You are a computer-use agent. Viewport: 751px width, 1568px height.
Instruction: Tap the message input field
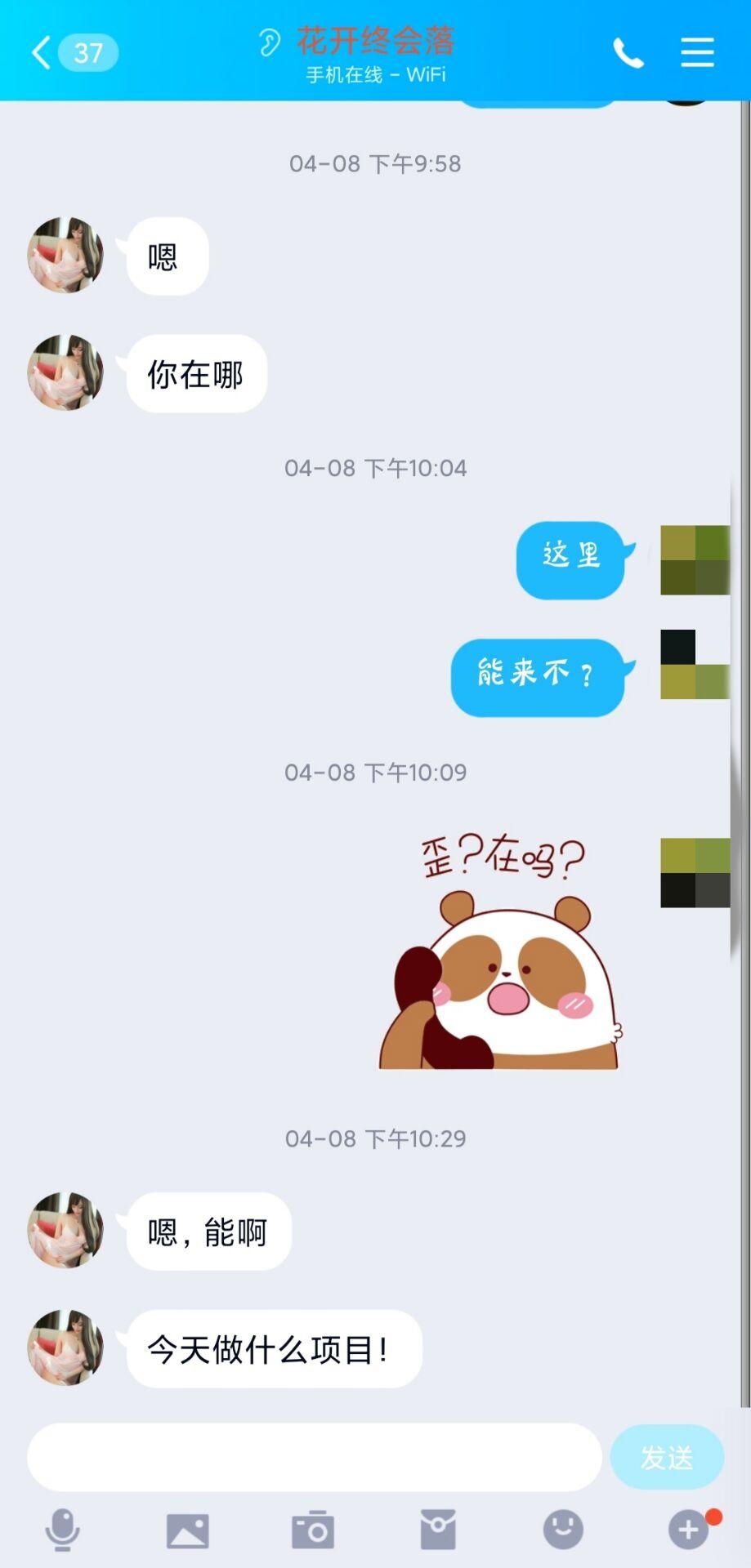315,1457
